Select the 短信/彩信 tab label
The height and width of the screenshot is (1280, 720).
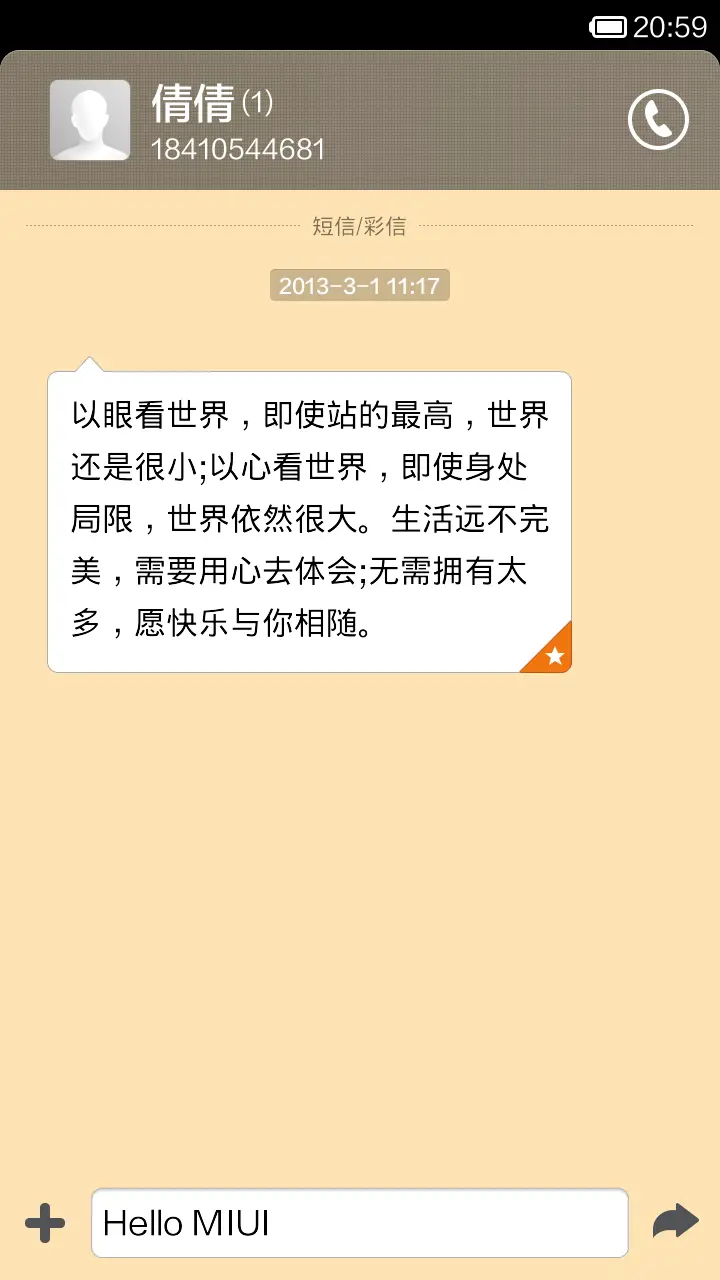click(x=360, y=226)
